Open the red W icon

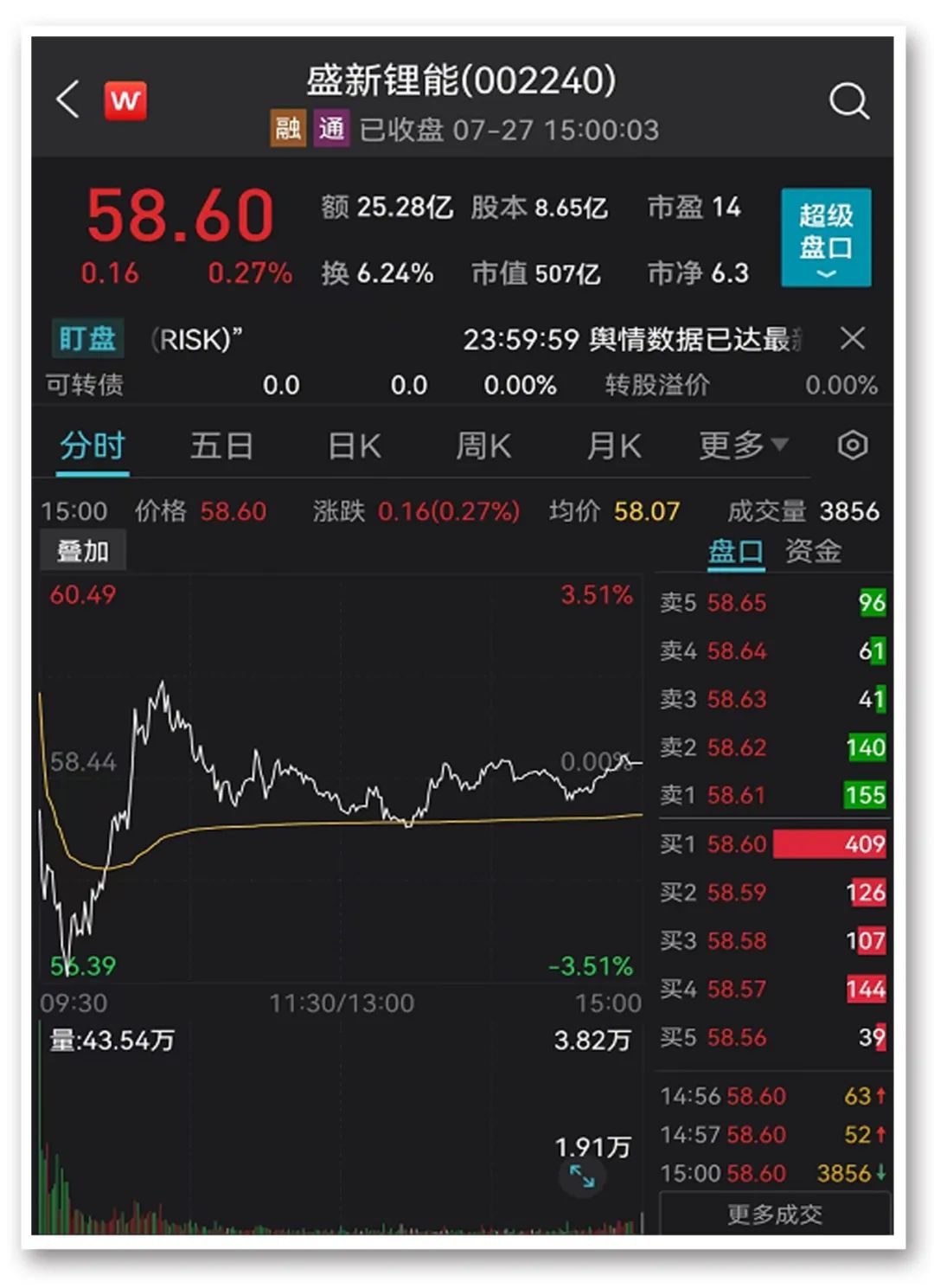(125, 101)
